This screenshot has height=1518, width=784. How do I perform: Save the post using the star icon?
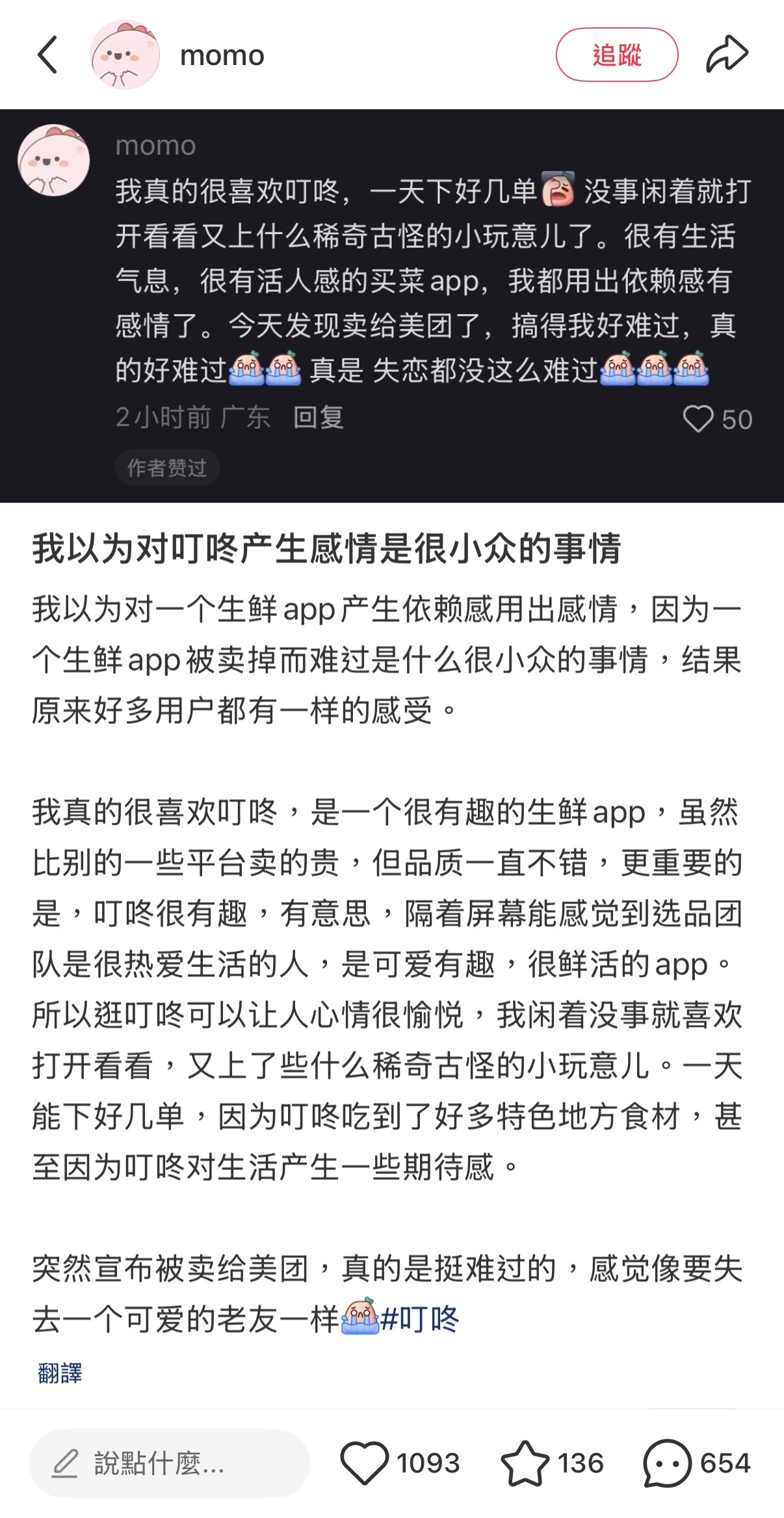click(x=525, y=1463)
